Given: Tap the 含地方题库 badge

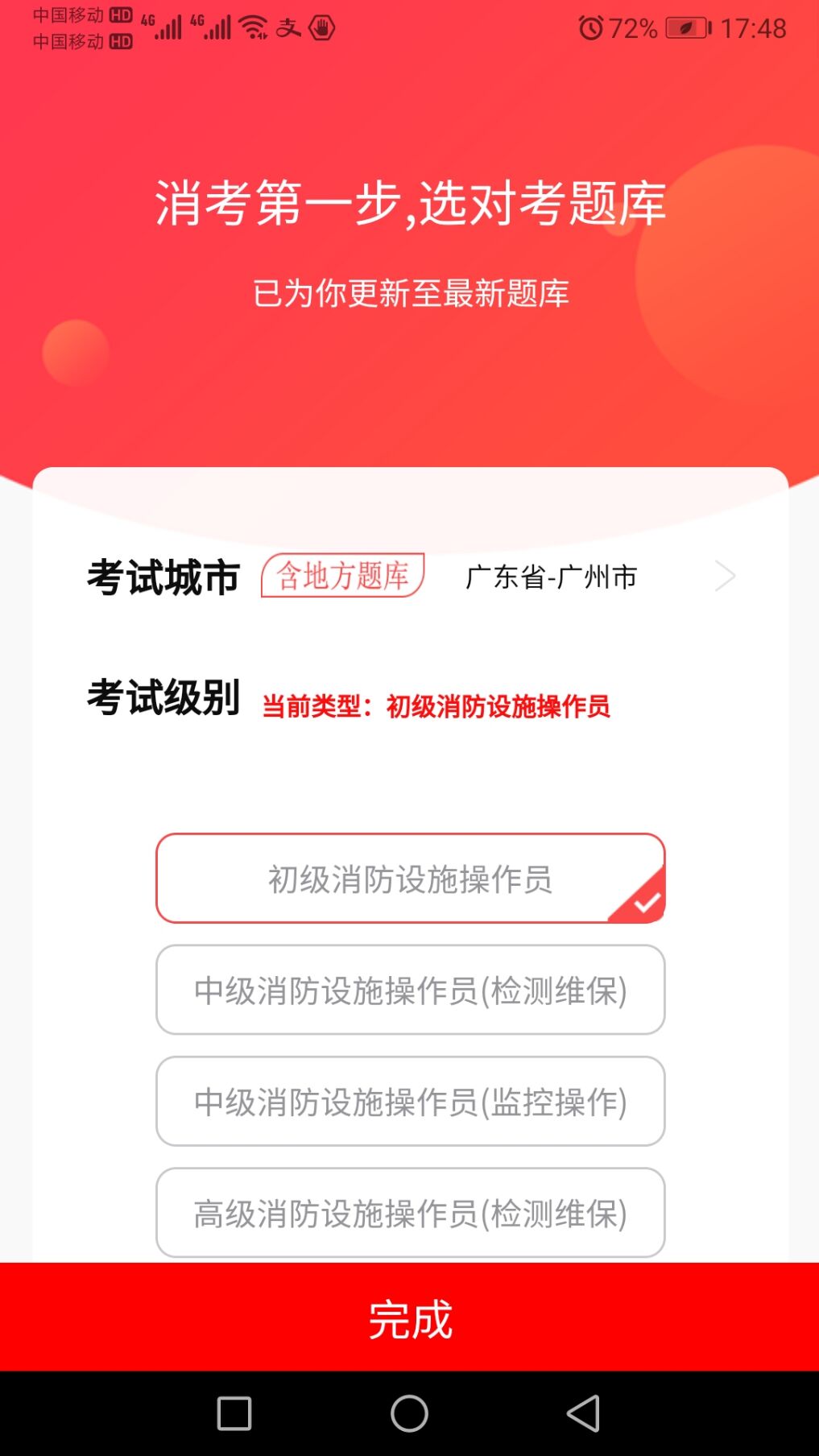Looking at the screenshot, I should pyautogui.click(x=341, y=574).
